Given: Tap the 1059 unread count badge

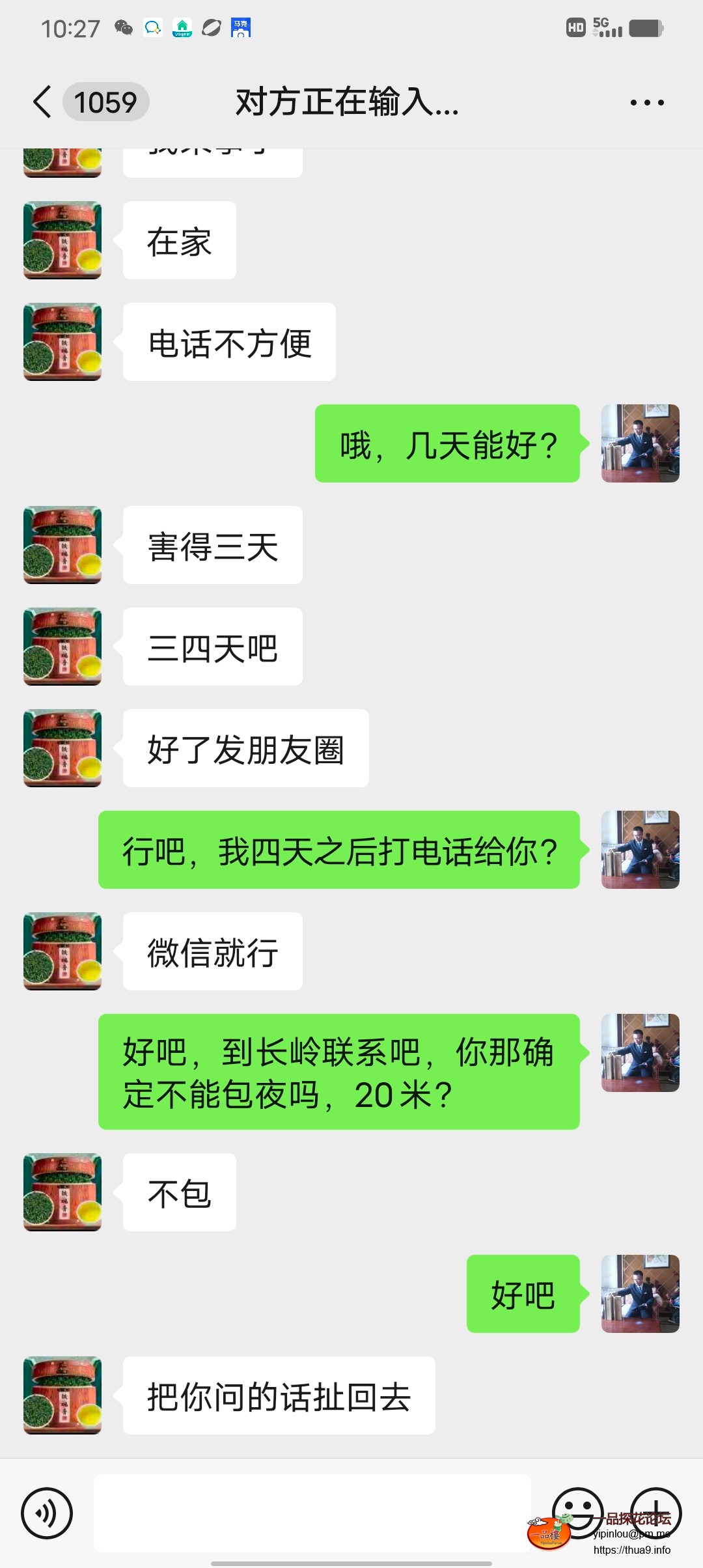Looking at the screenshot, I should point(105,102).
